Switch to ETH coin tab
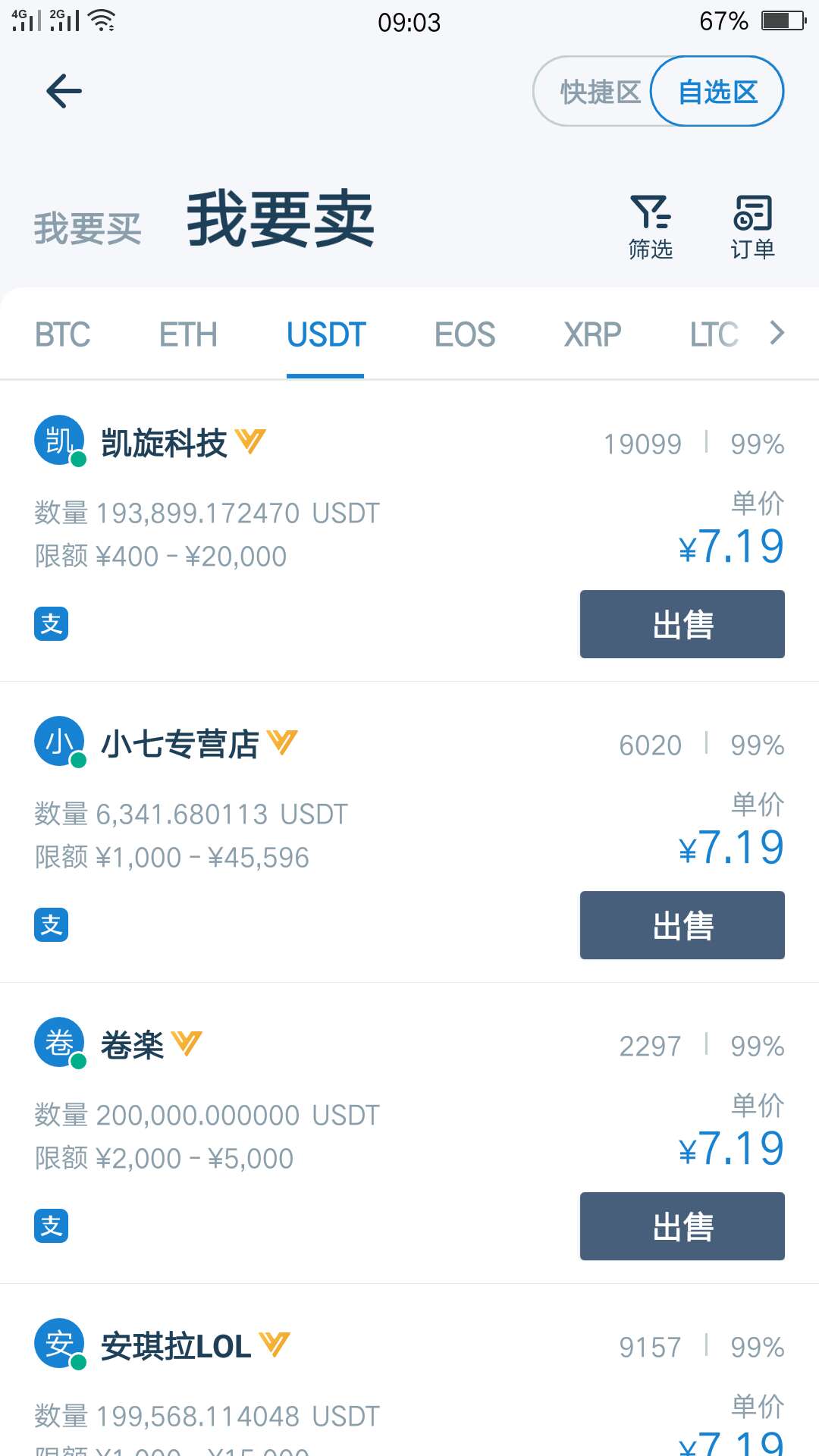This screenshot has width=819, height=1456. (x=188, y=334)
